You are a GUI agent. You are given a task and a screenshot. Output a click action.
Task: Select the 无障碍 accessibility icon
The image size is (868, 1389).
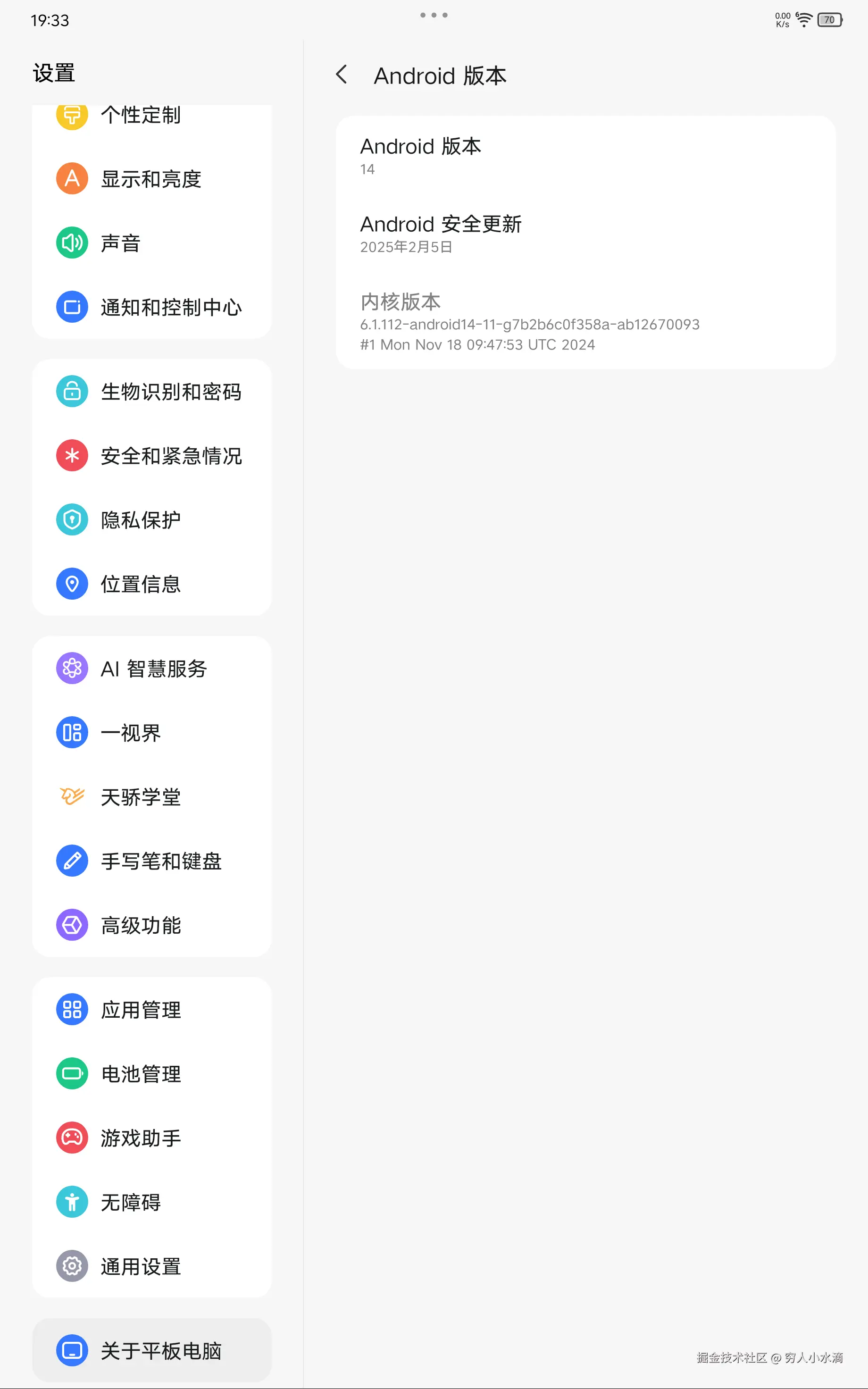[x=71, y=1202]
